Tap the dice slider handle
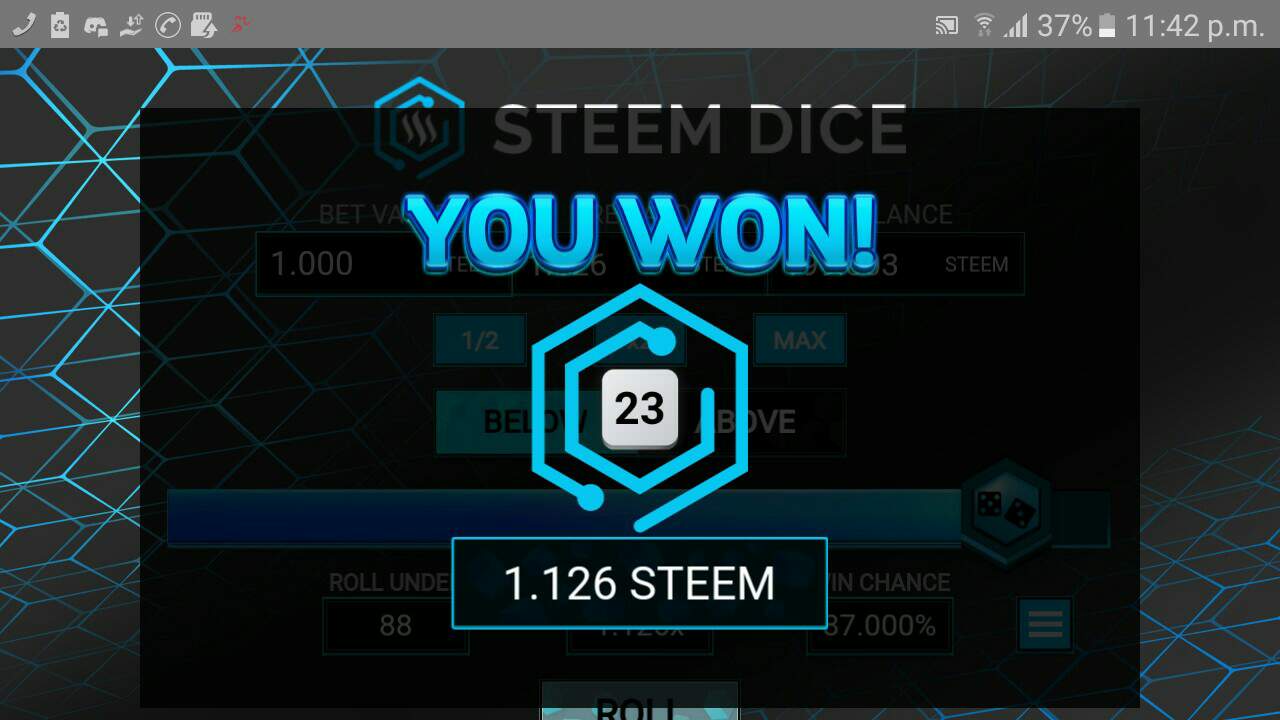Screen dimensions: 1280x720 [x=1006, y=508]
